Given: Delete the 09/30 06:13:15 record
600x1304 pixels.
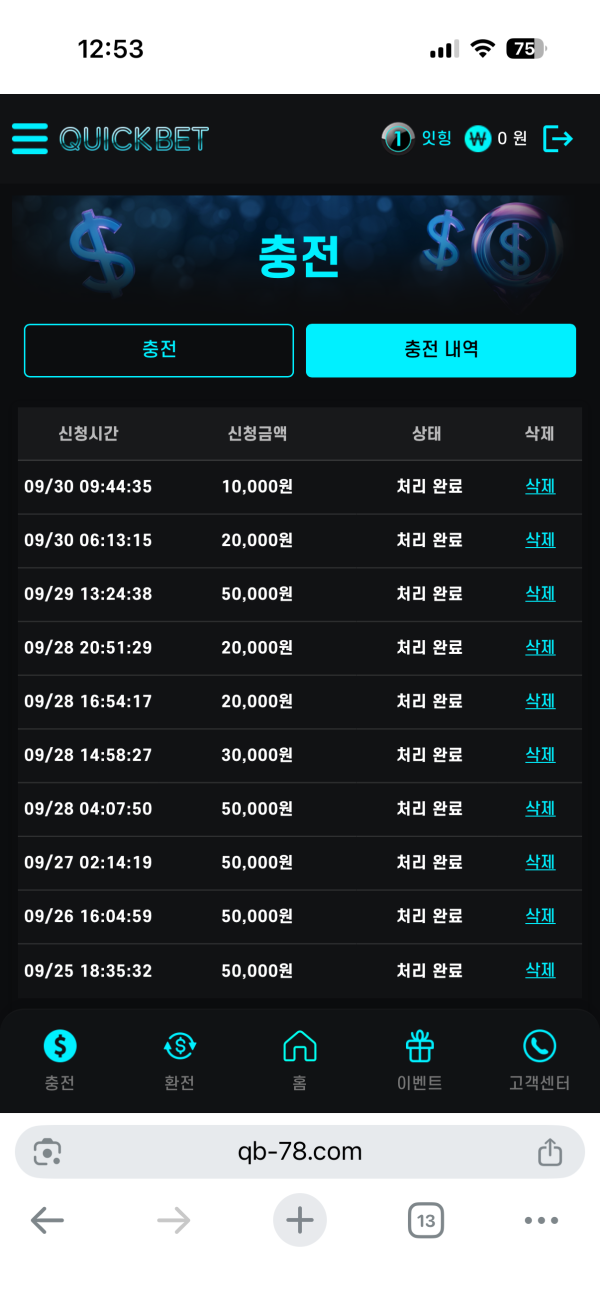Looking at the screenshot, I should [x=540, y=540].
